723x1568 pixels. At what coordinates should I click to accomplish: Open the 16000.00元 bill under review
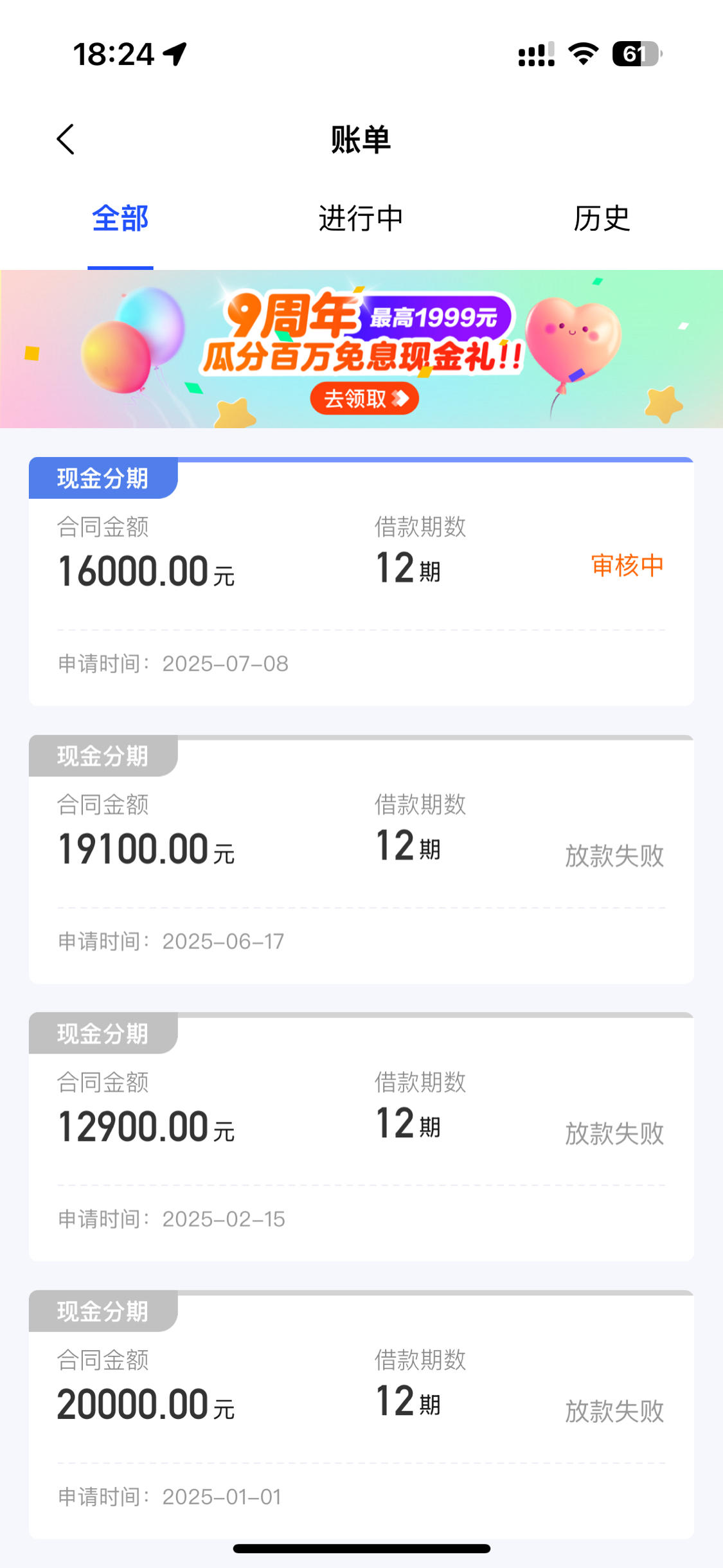361,582
